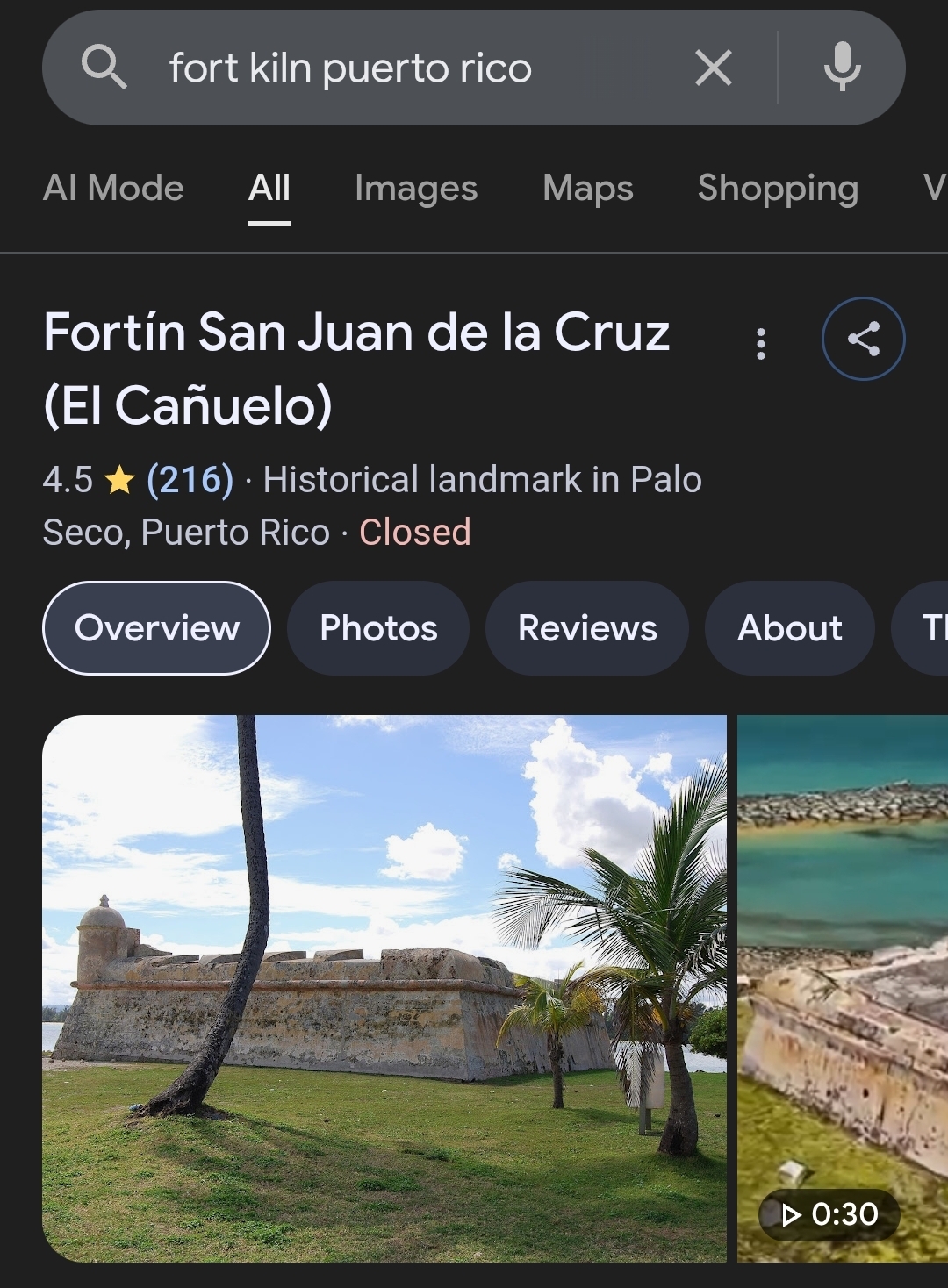Select the Reviews chip
This screenshot has height=1288, width=948.
point(587,628)
